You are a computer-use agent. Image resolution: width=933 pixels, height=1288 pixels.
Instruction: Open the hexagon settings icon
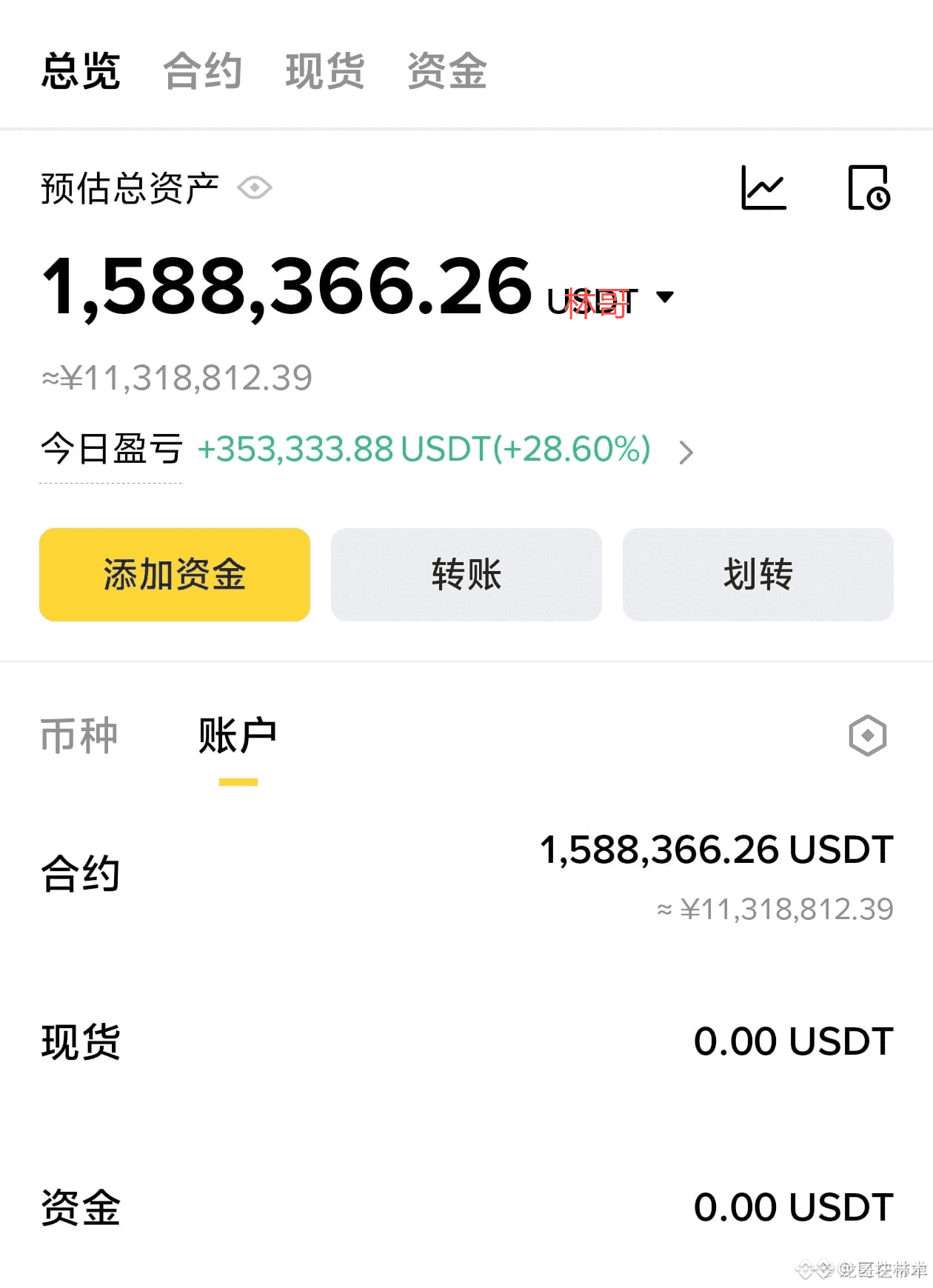pyautogui.click(x=867, y=735)
